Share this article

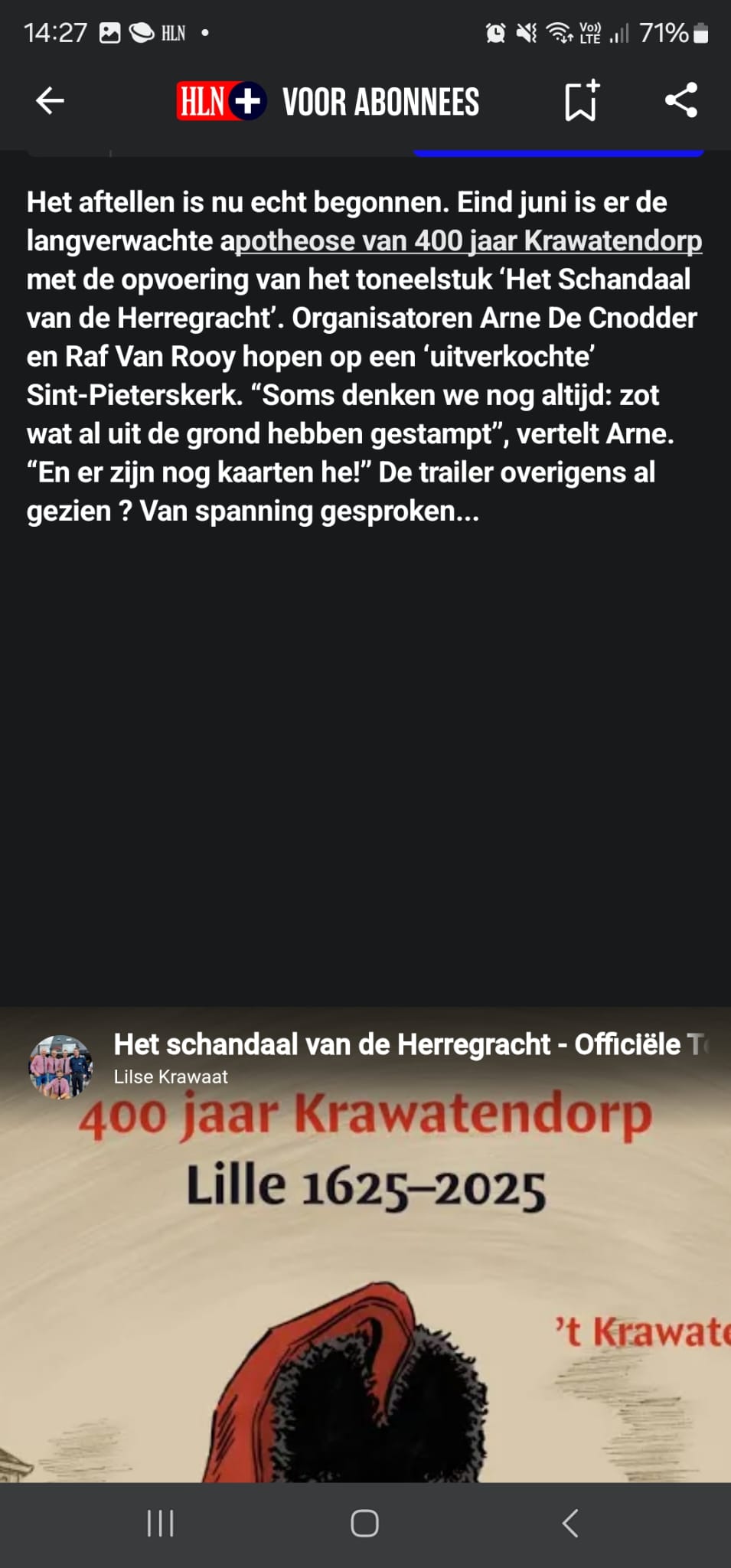click(x=680, y=100)
